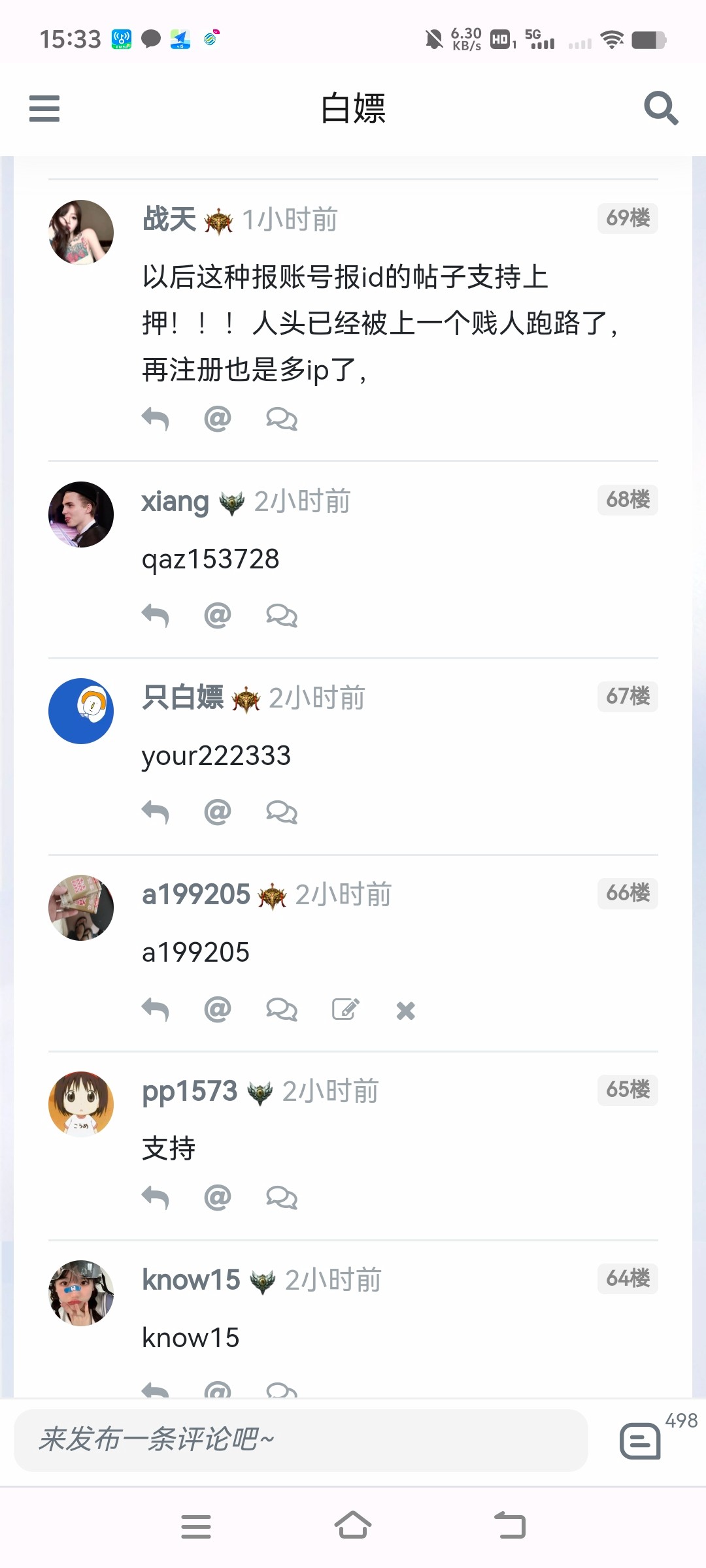The height and width of the screenshot is (1568, 706).
Task: Open the hamburger drawer menu
Action: pos(44,108)
